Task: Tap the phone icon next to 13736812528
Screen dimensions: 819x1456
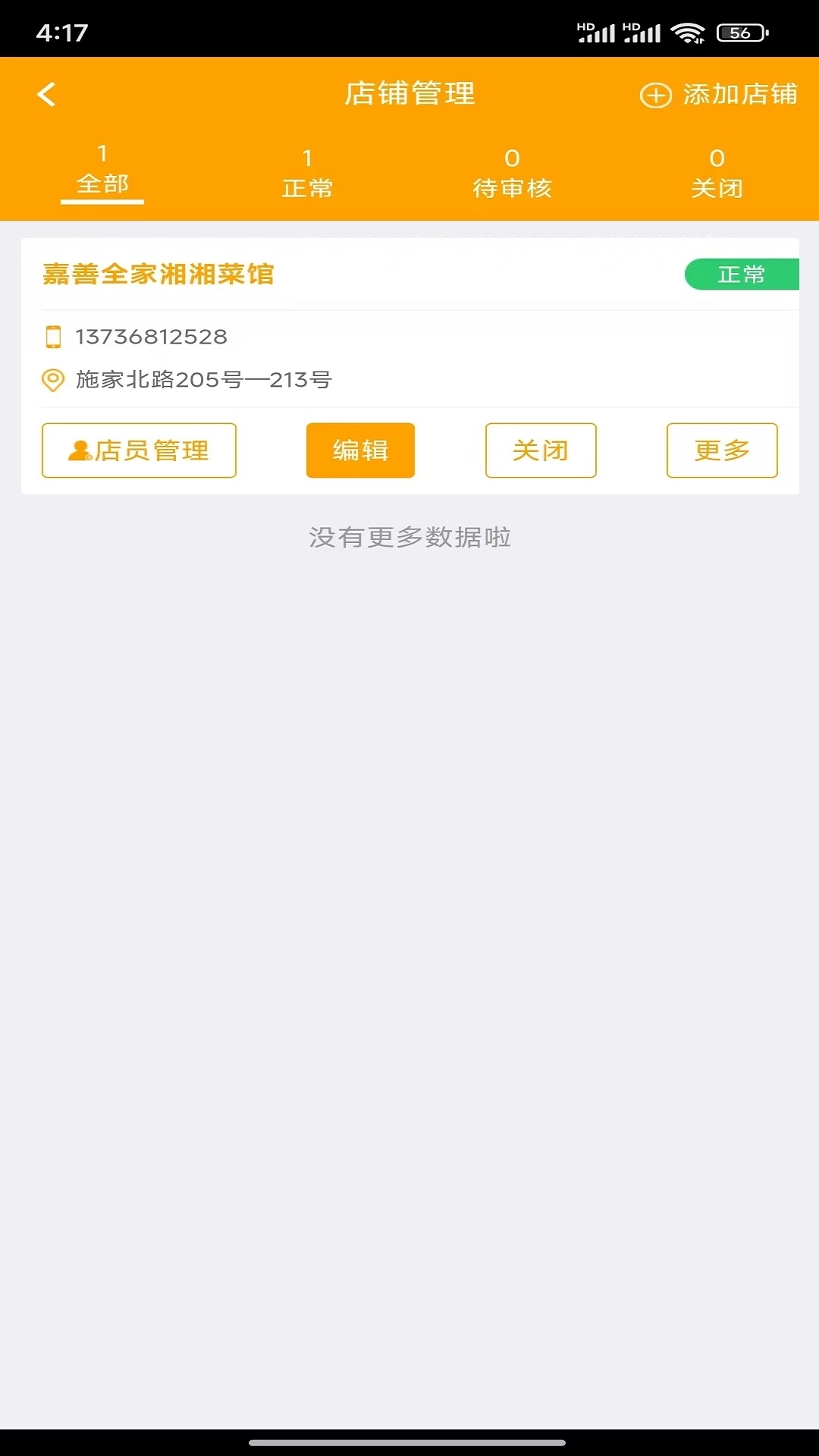Action: point(53,337)
